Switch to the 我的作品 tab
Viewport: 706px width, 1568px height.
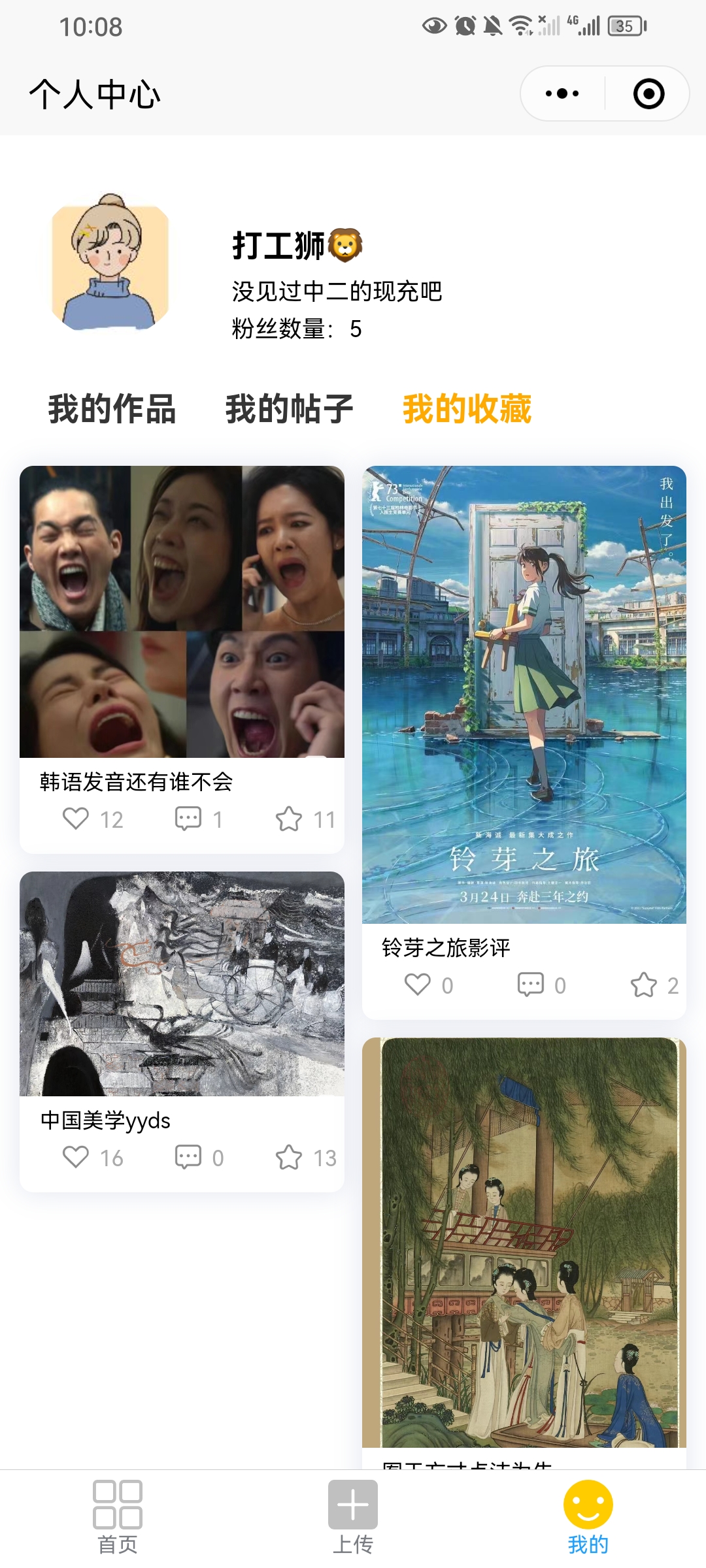(112, 409)
